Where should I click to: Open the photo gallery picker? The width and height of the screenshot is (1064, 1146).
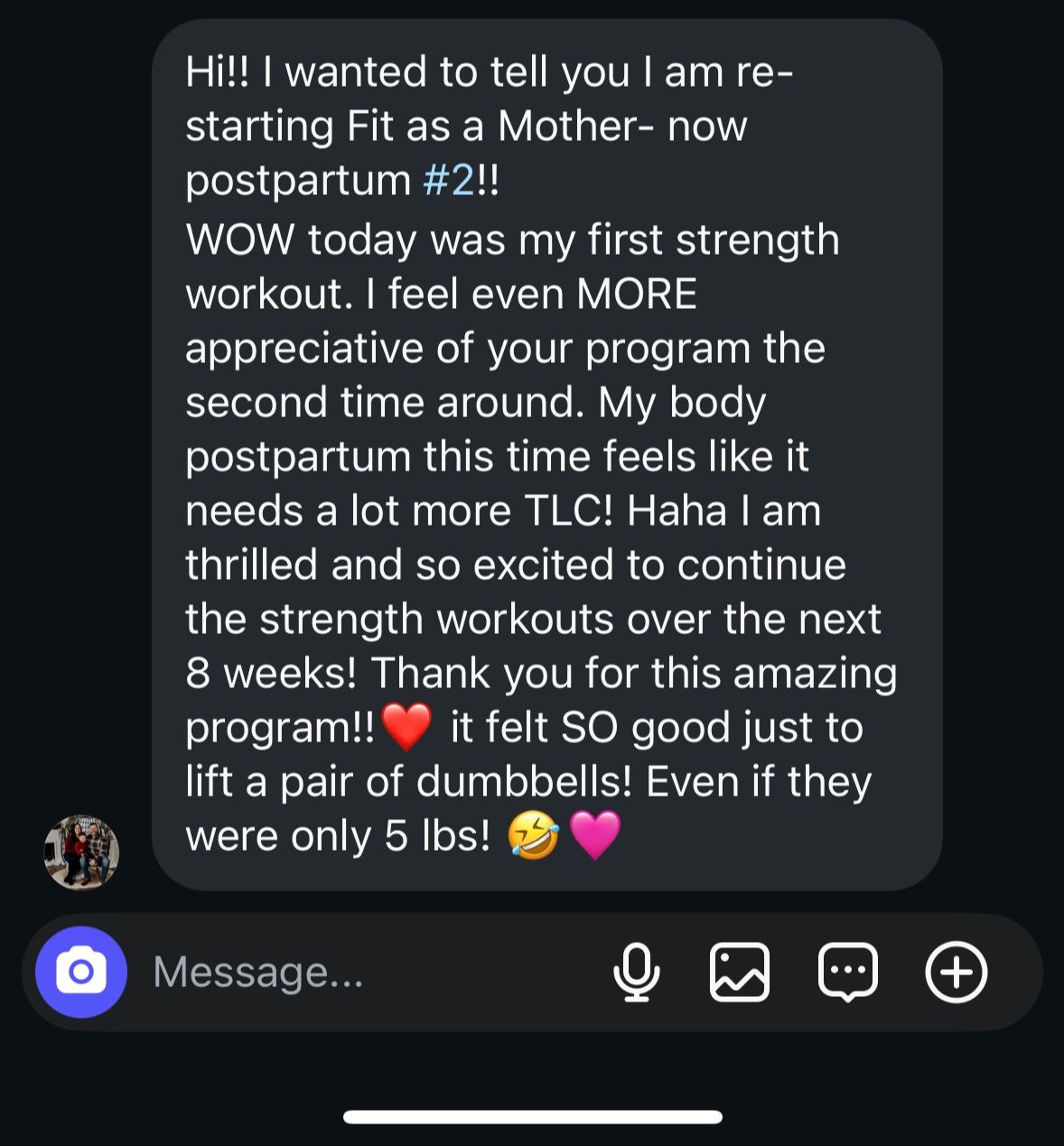740,972
